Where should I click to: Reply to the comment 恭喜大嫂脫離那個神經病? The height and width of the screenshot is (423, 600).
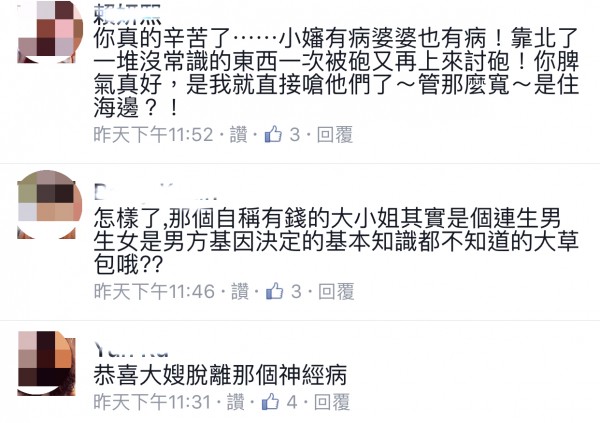pos(336,403)
